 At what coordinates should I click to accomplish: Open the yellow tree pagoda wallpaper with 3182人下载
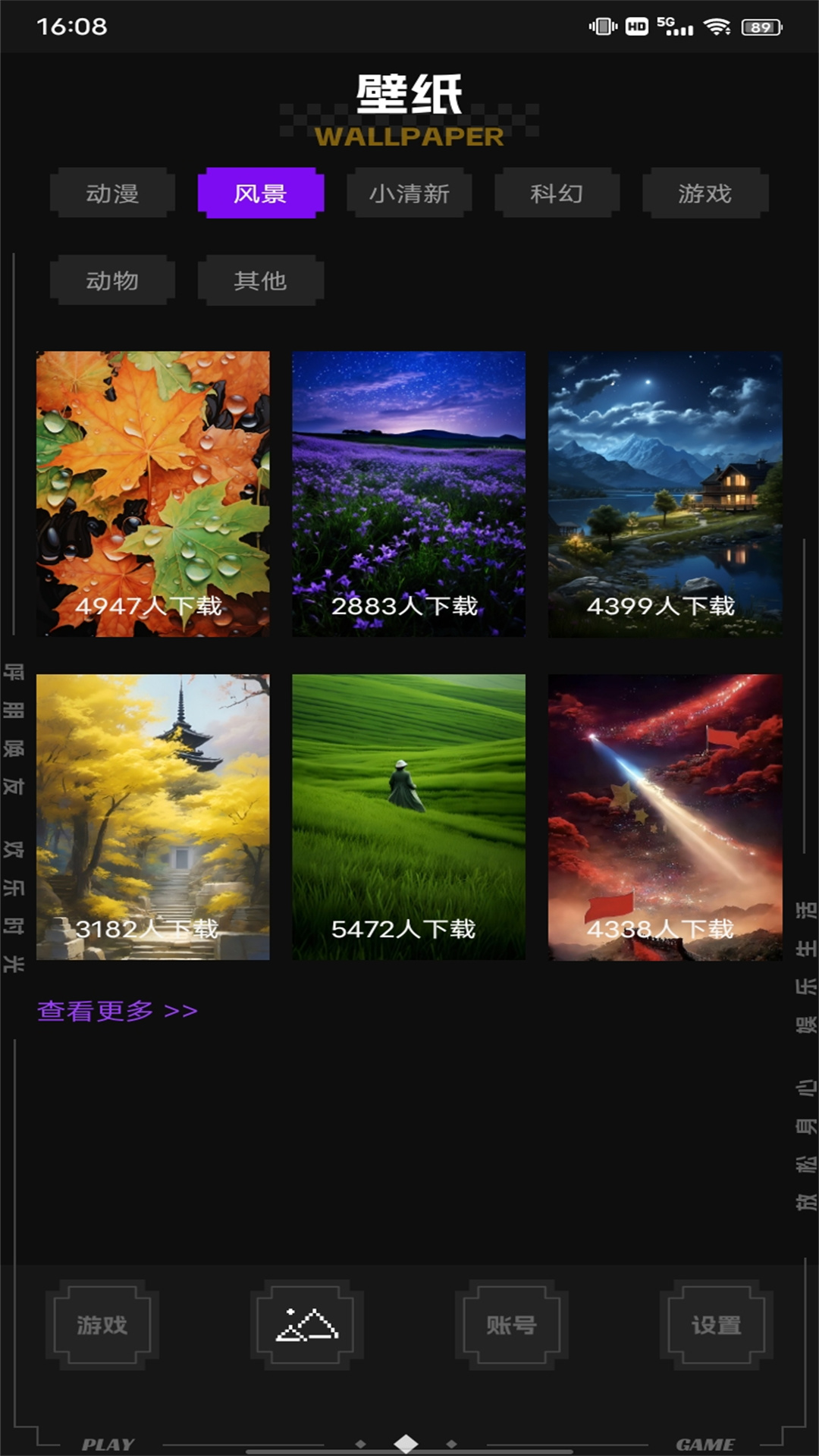click(152, 817)
